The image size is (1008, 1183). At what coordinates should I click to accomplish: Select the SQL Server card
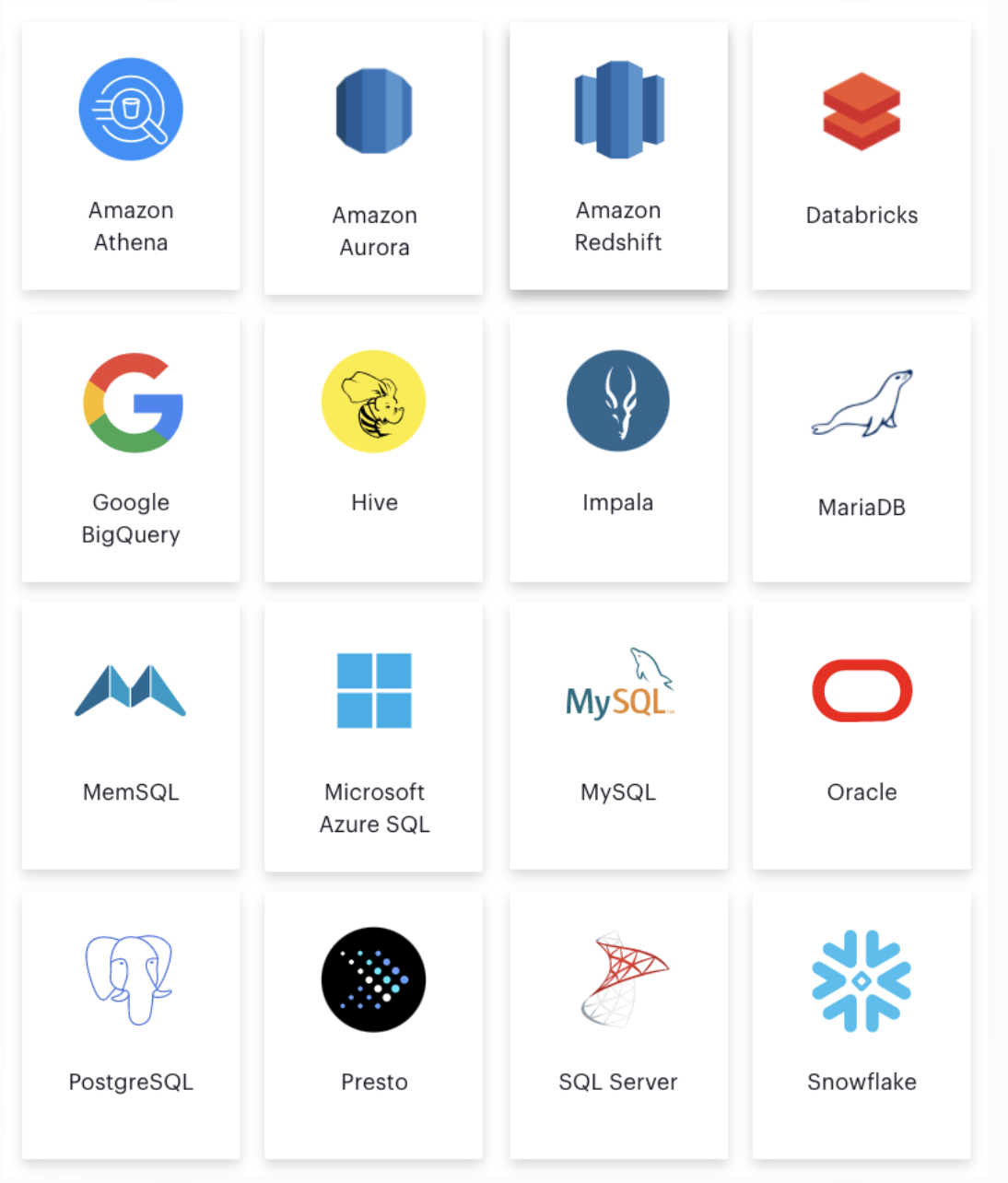coord(618,1025)
